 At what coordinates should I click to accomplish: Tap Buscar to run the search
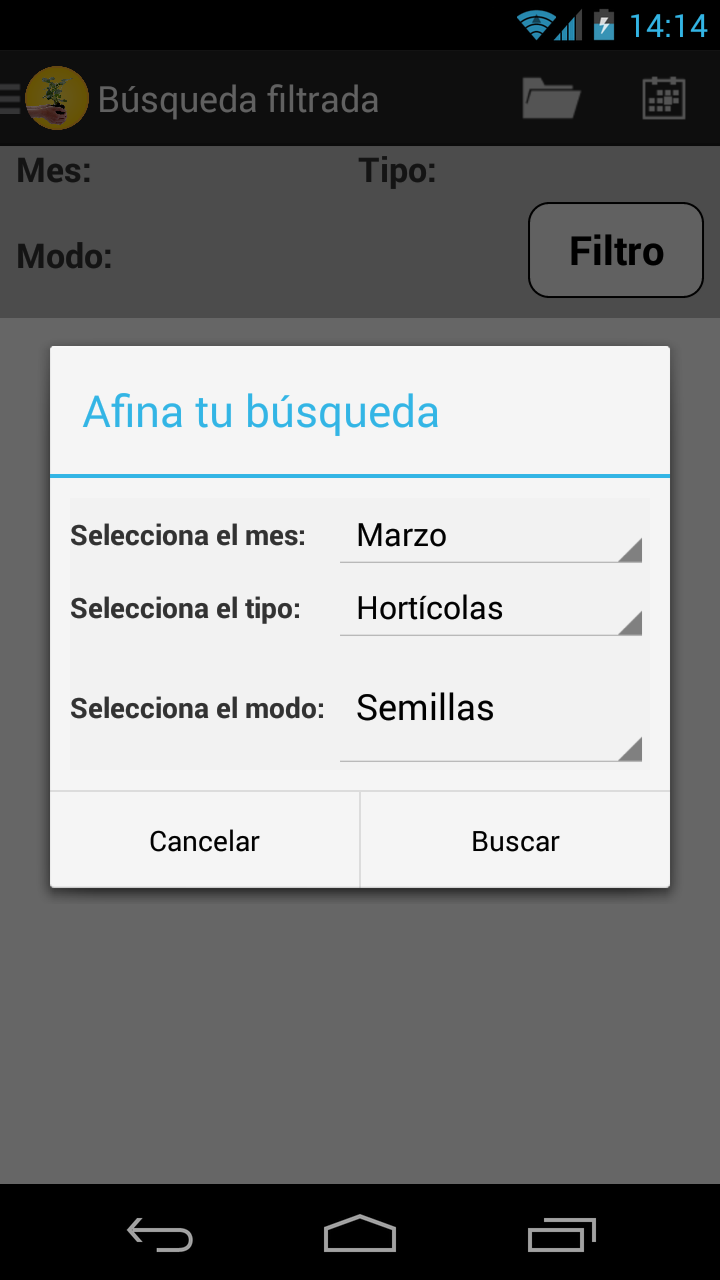coord(515,841)
